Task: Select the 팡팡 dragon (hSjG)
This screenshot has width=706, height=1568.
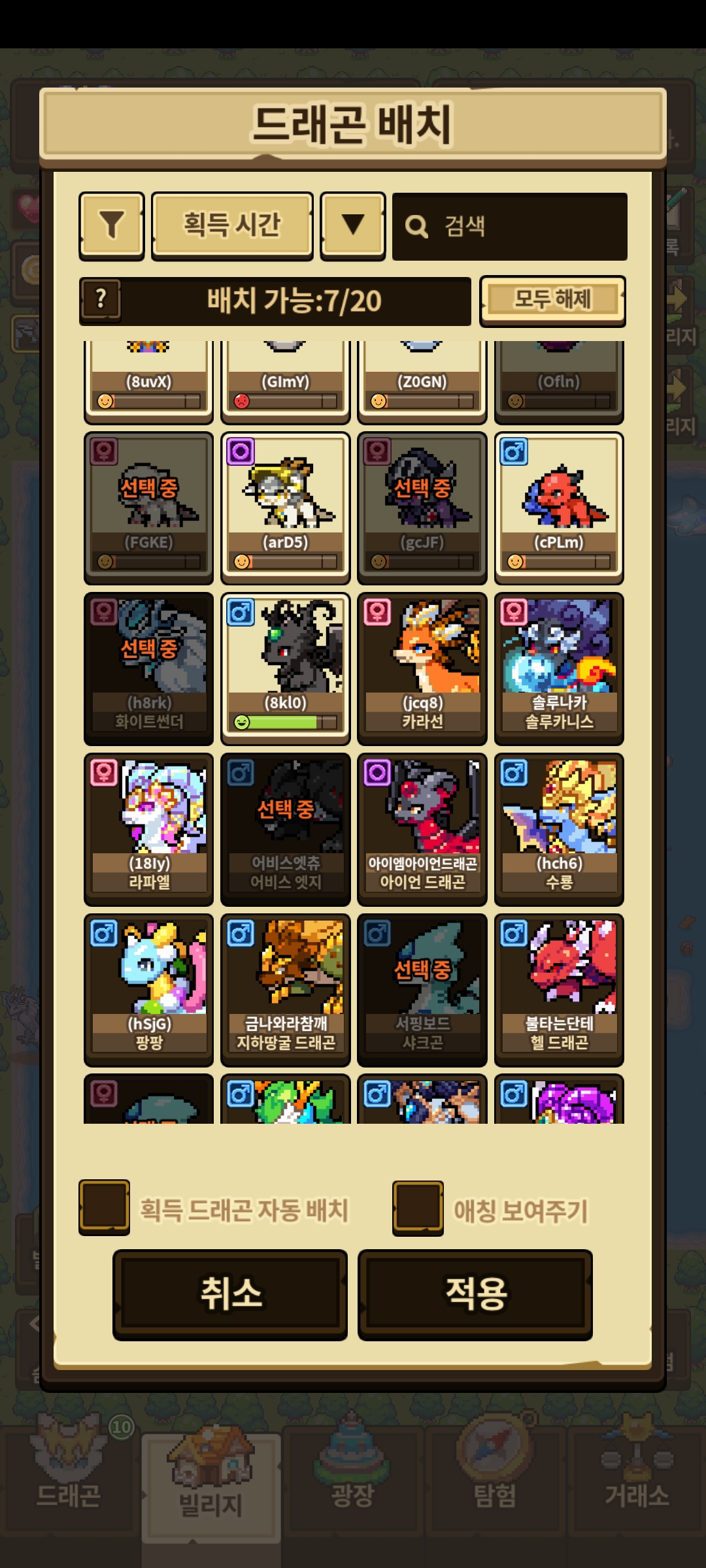Action: tap(149, 990)
